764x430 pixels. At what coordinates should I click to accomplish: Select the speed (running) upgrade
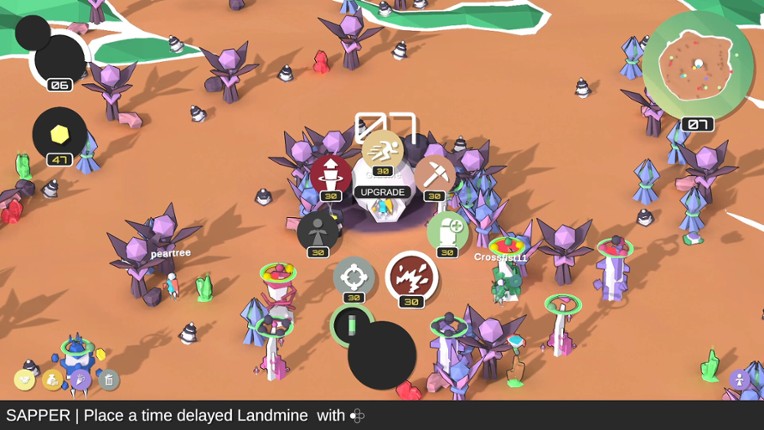point(382,151)
